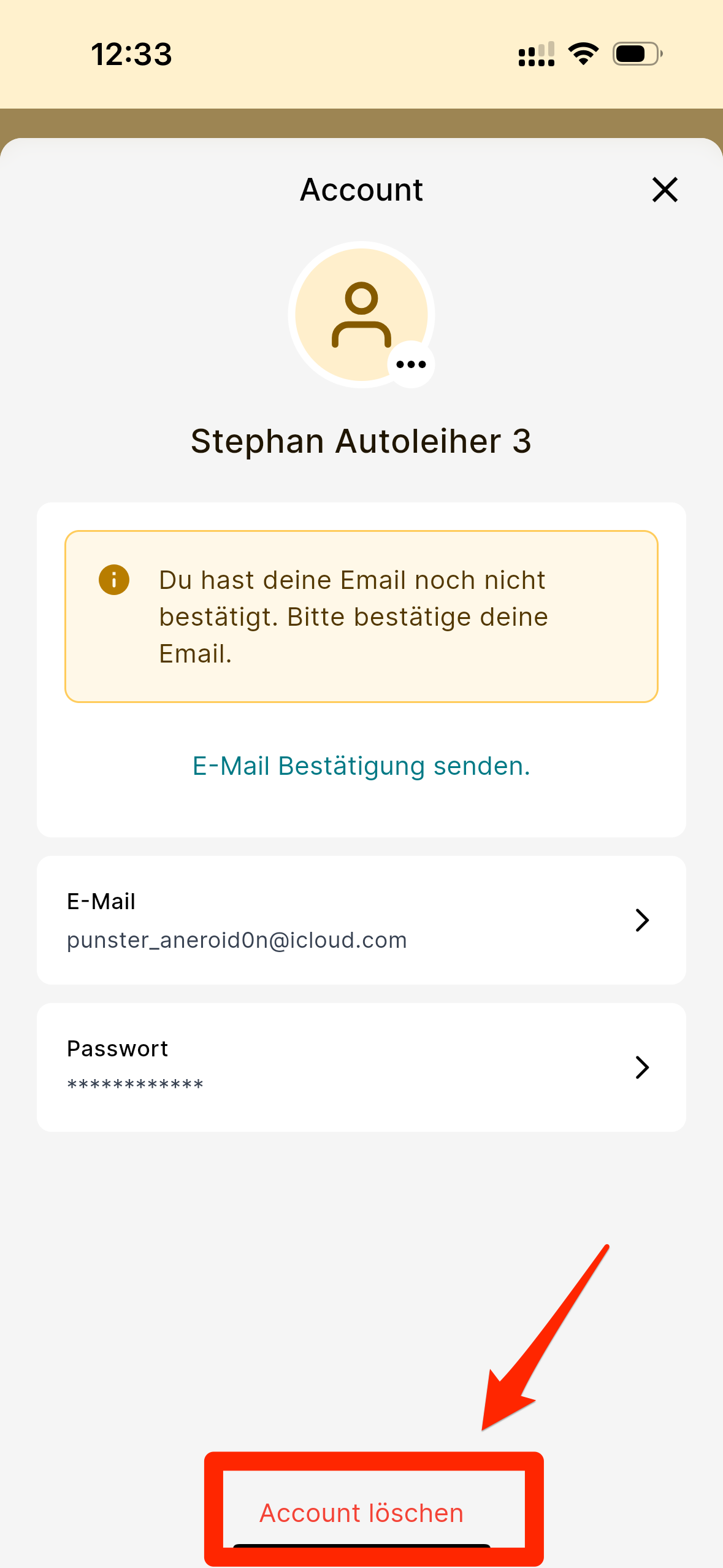The image size is (723, 1568).
Task: Open profile picture options menu
Action: click(411, 364)
